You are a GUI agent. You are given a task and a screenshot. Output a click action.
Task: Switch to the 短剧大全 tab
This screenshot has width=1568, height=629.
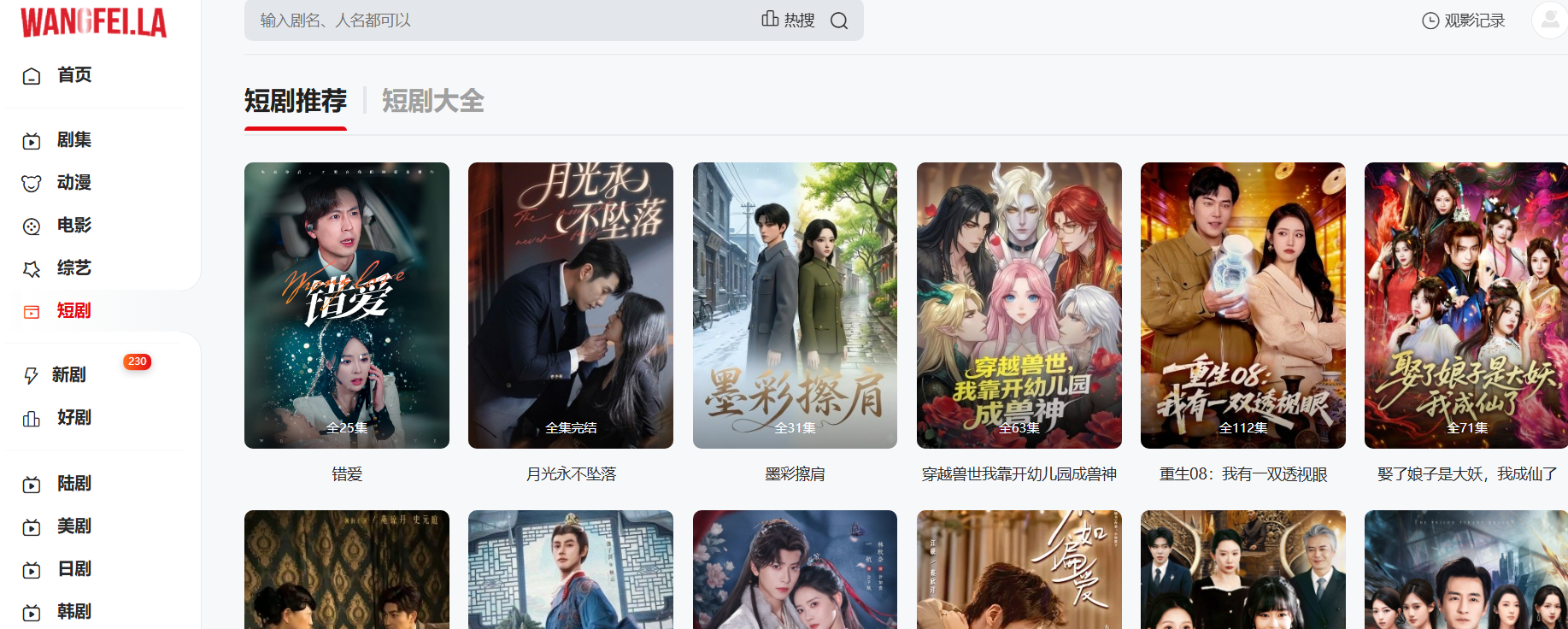(432, 102)
